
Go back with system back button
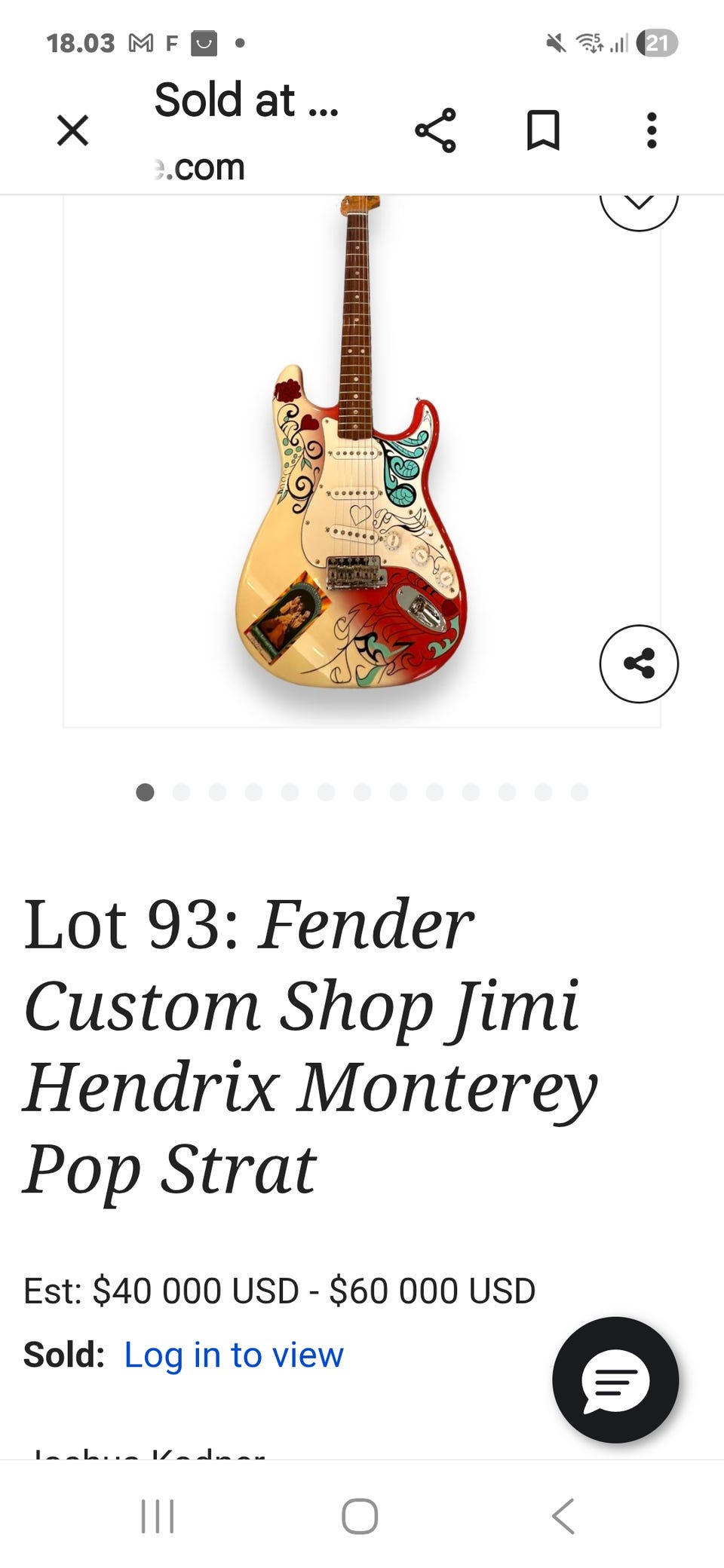(x=563, y=1516)
